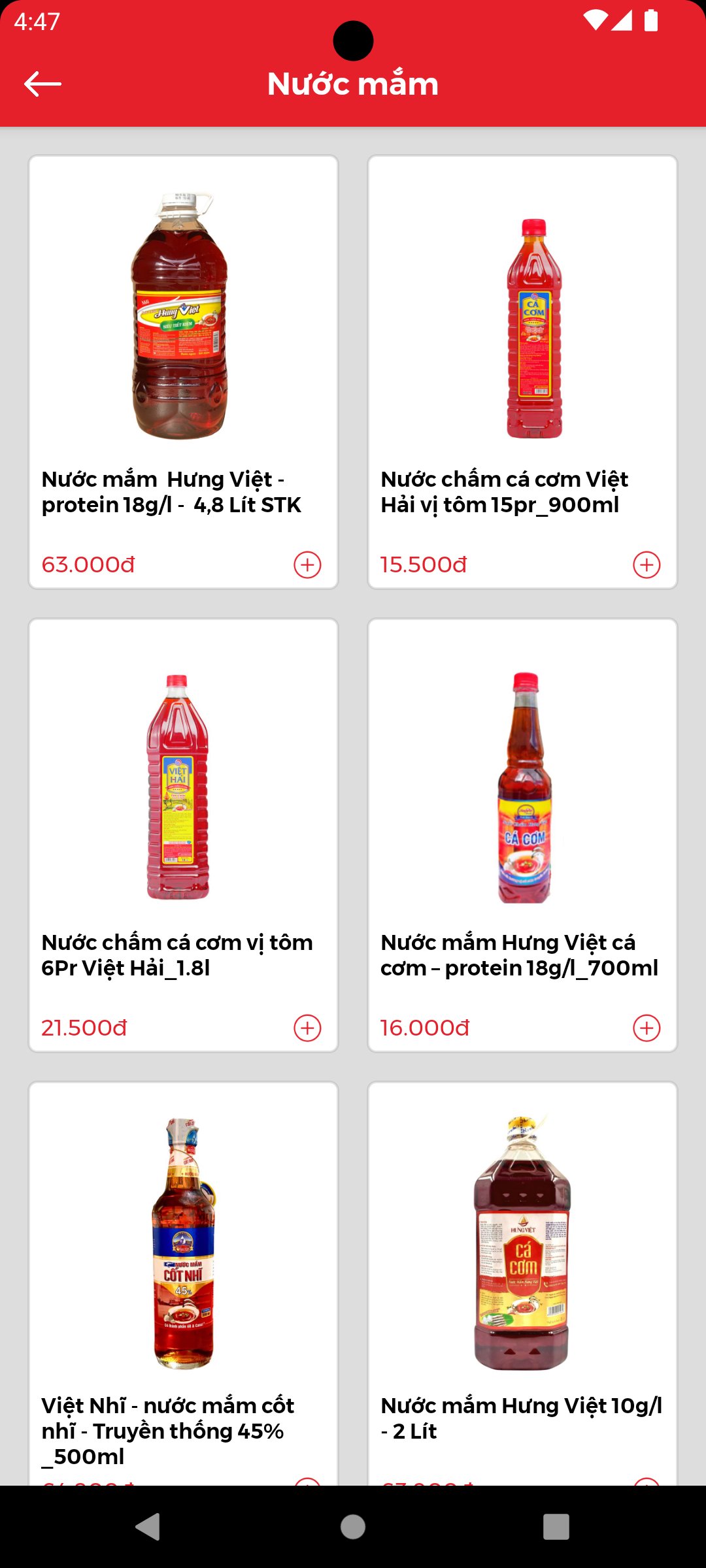Tap the system home button
706x1568 pixels.
coord(353,1527)
